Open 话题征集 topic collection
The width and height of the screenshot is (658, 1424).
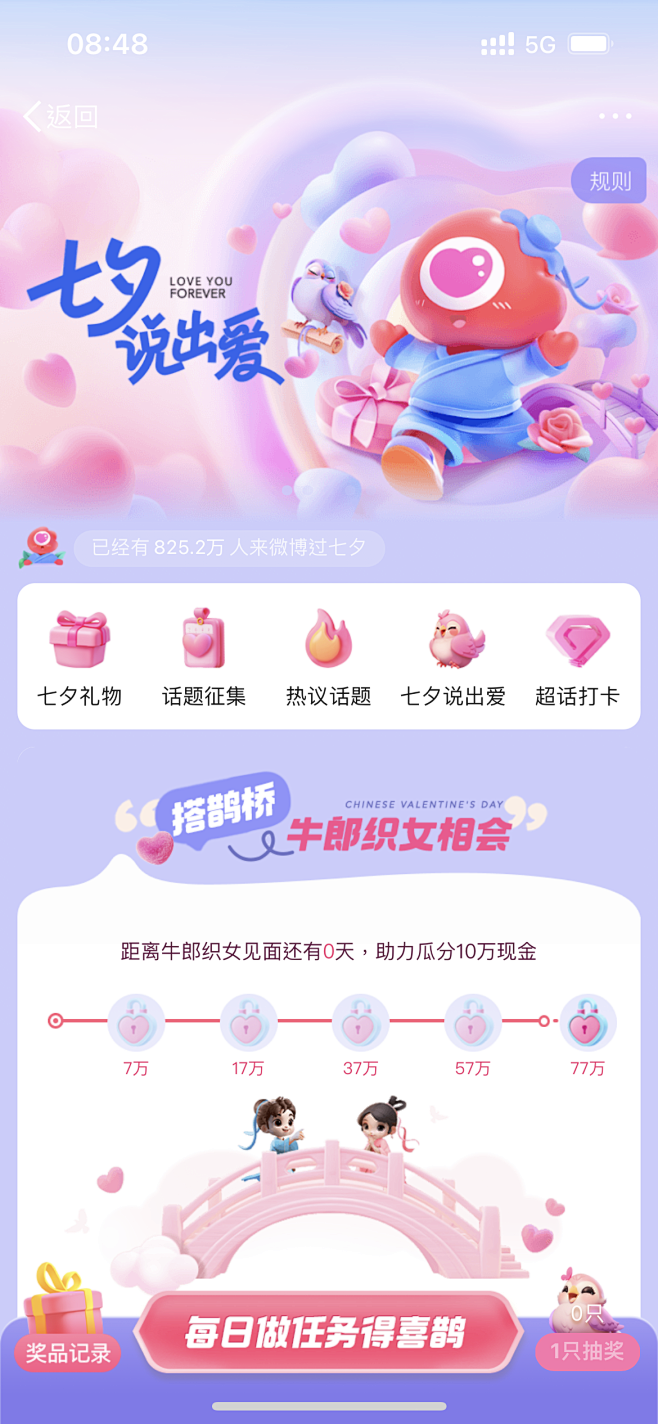point(204,658)
